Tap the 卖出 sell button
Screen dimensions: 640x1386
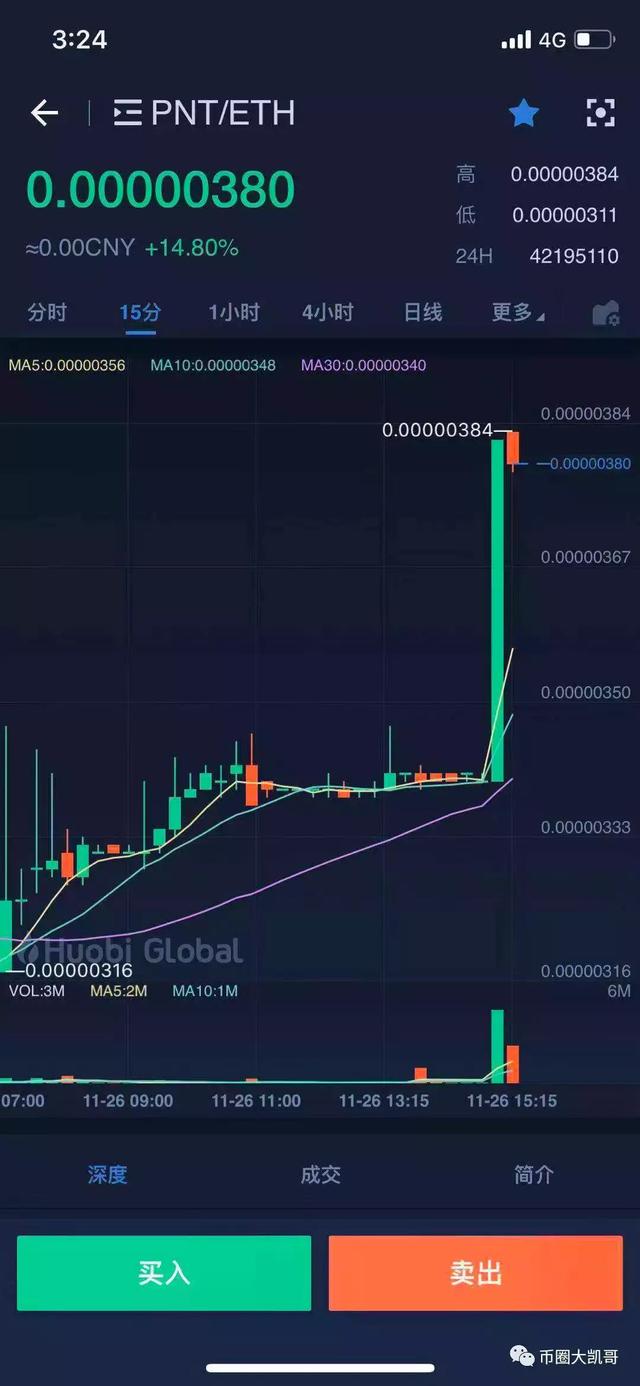476,1273
